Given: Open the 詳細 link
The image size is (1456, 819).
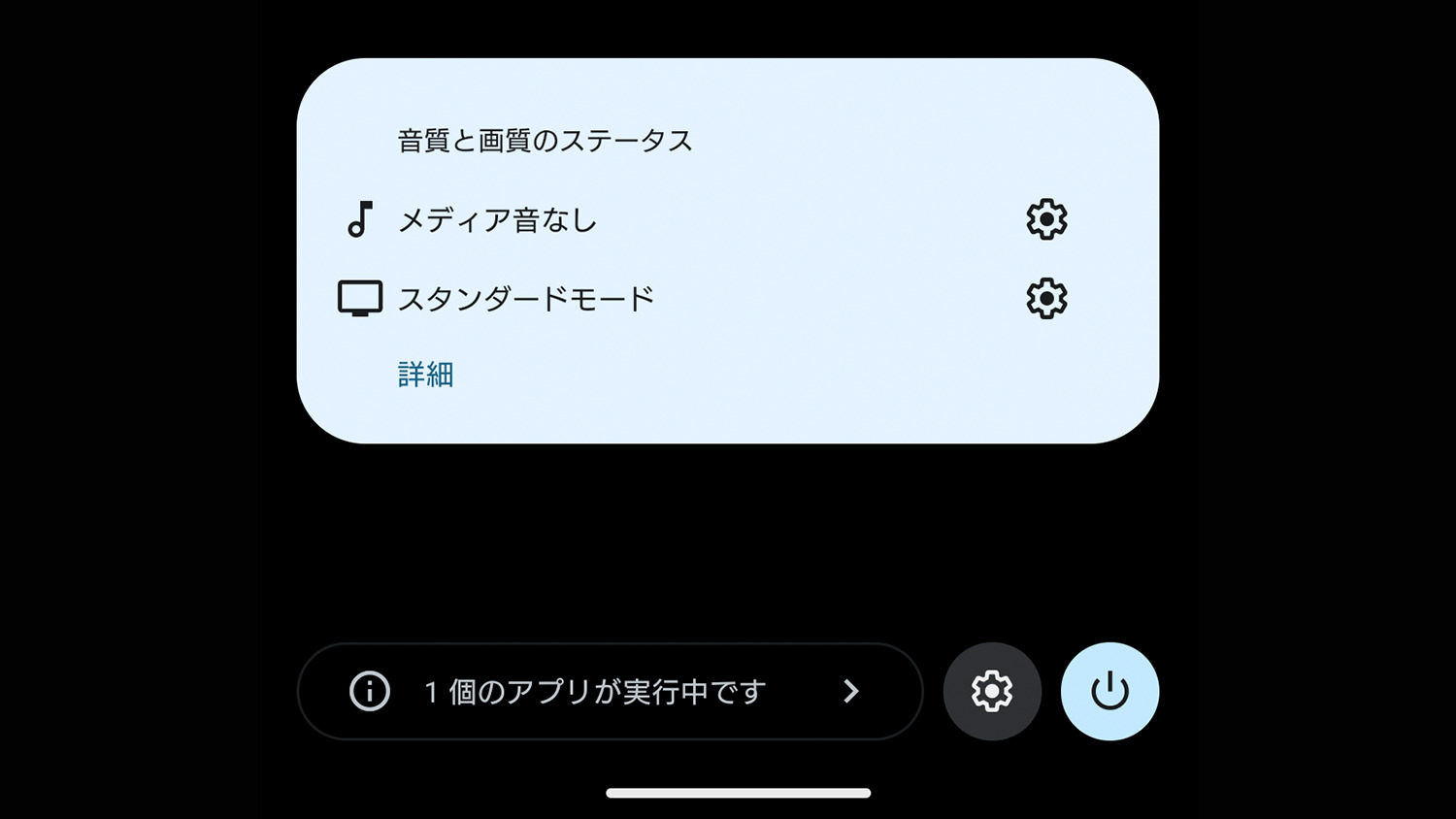Looking at the screenshot, I should [x=425, y=375].
